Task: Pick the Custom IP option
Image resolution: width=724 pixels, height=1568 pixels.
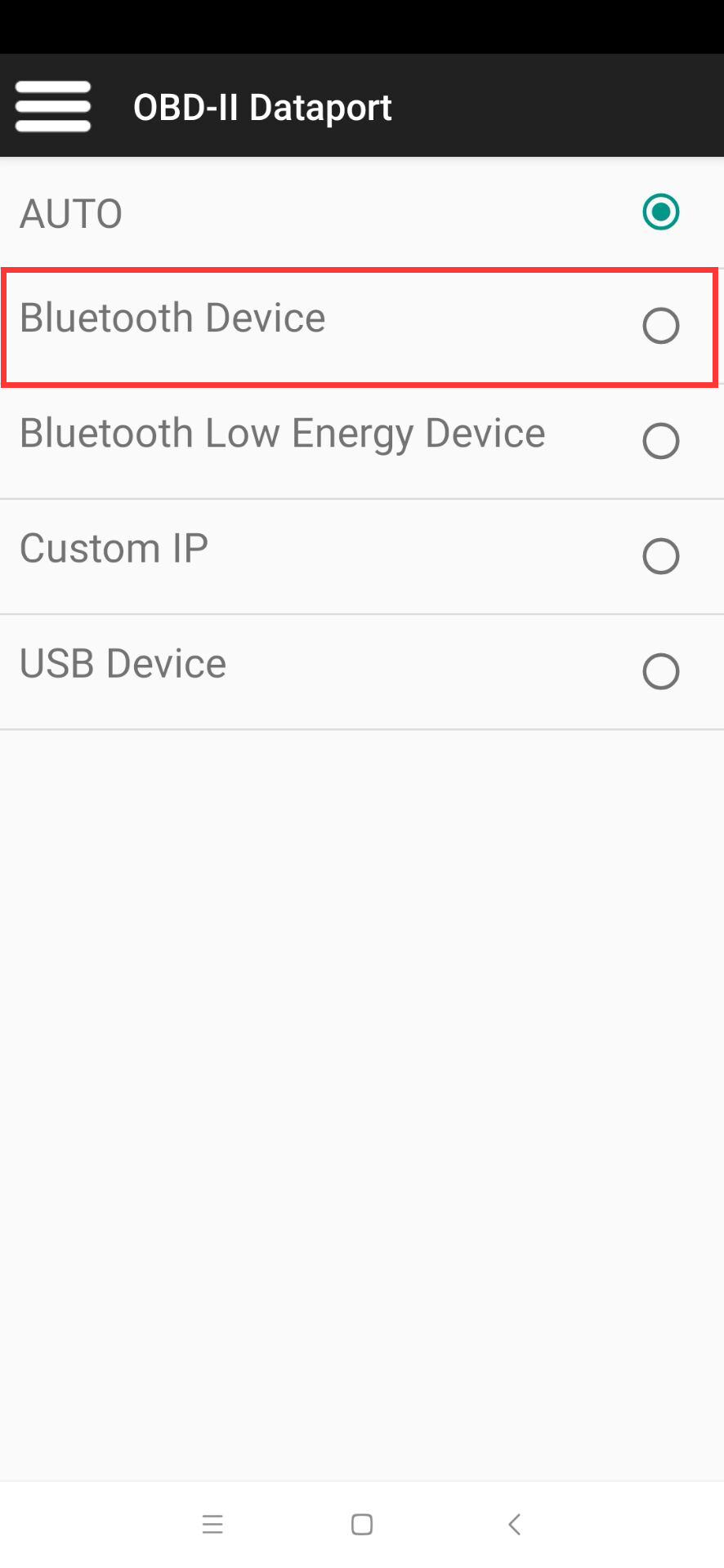Action: 660,556
